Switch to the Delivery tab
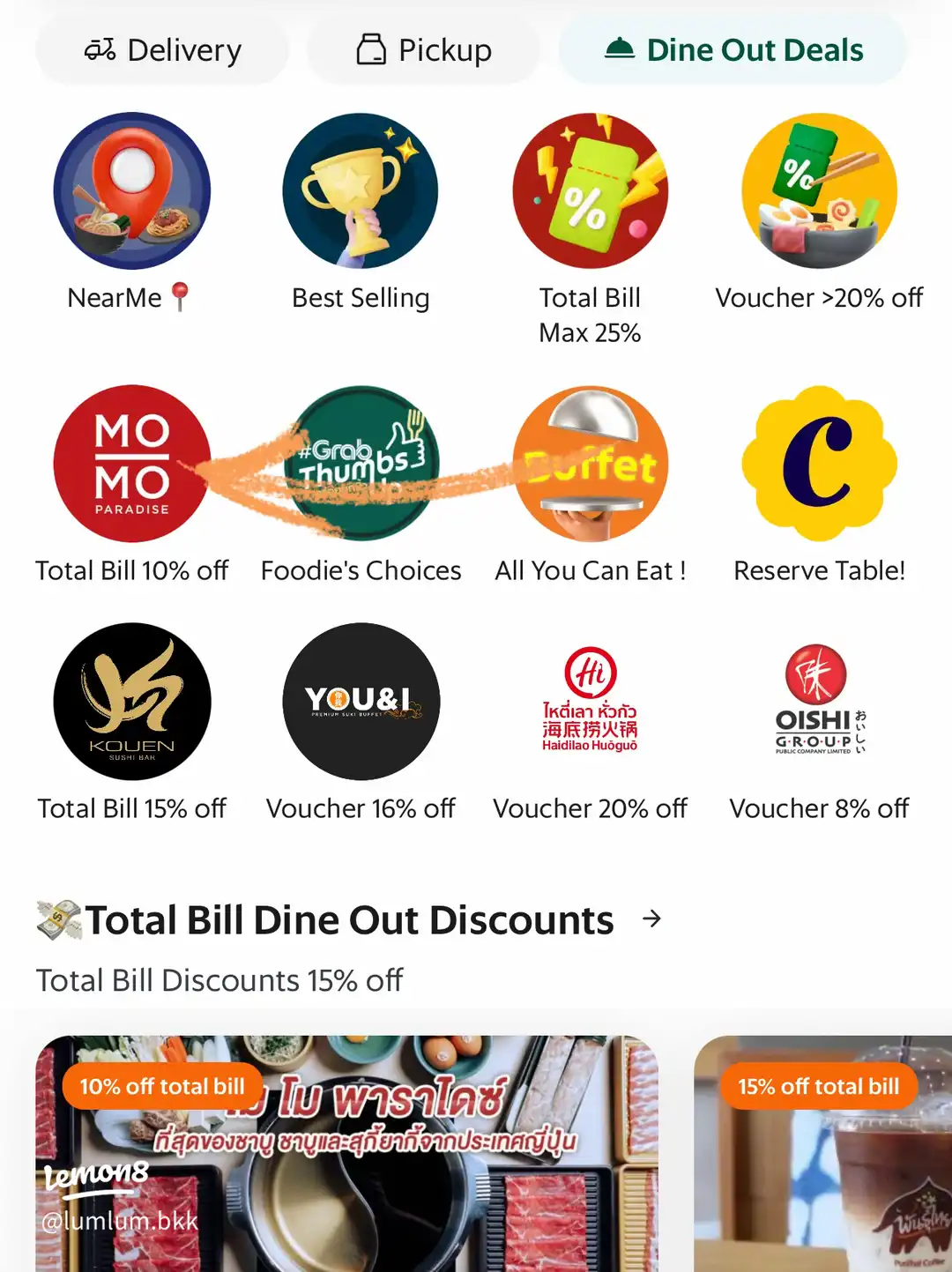The image size is (952, 1272). (161, 50)
